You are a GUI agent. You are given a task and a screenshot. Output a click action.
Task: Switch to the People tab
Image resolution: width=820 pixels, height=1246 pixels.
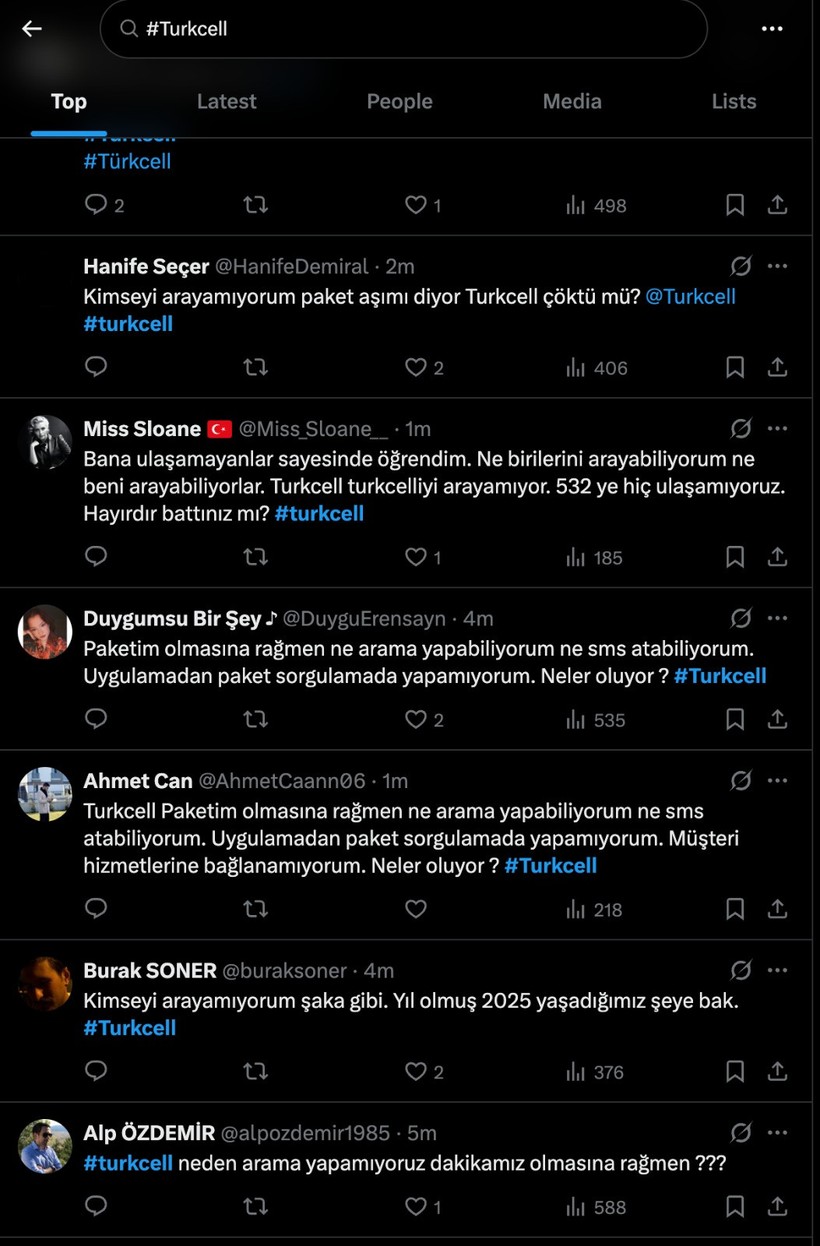pos(399,101)
